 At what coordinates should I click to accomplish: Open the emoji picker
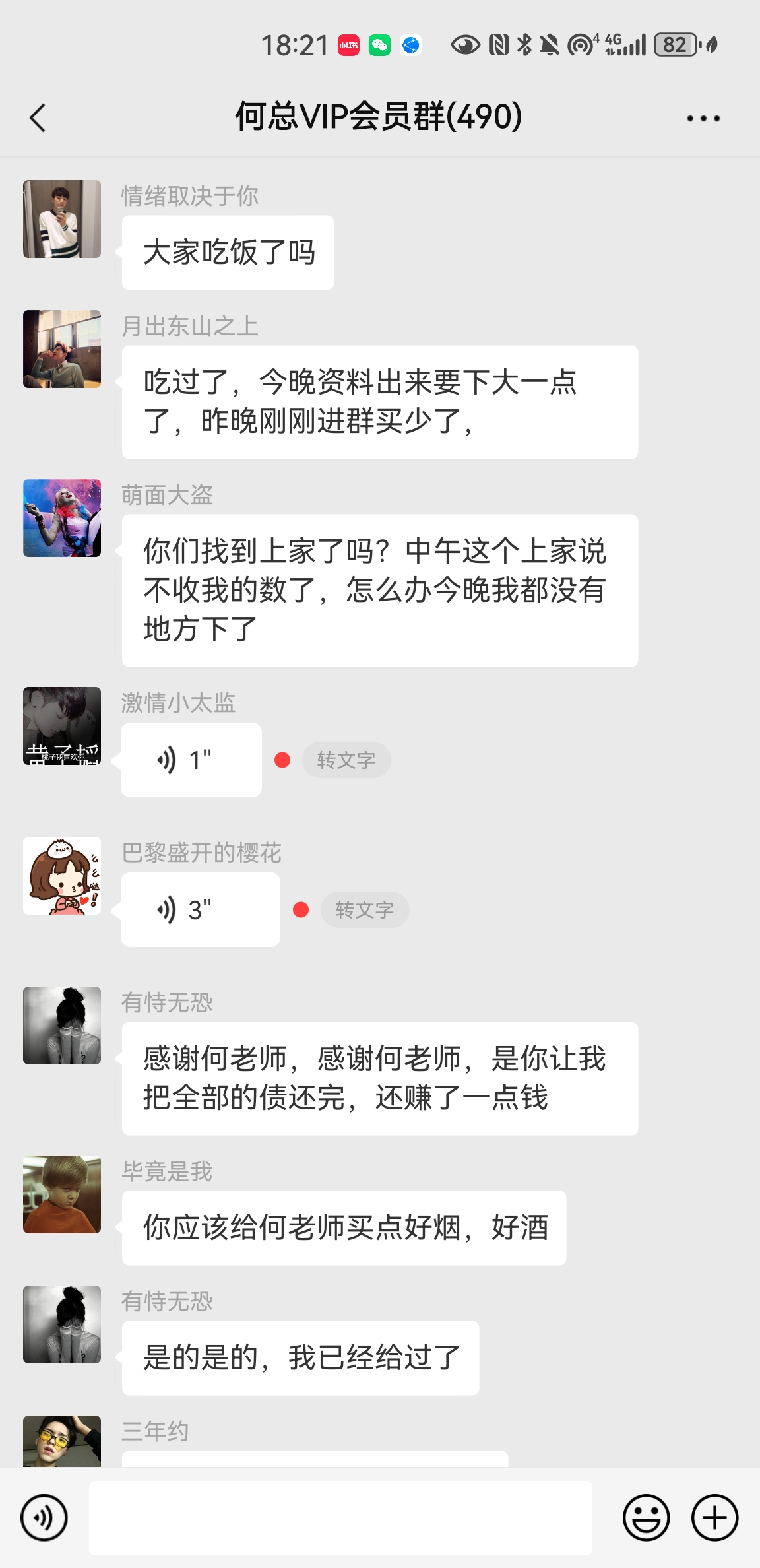[646, 1518]
